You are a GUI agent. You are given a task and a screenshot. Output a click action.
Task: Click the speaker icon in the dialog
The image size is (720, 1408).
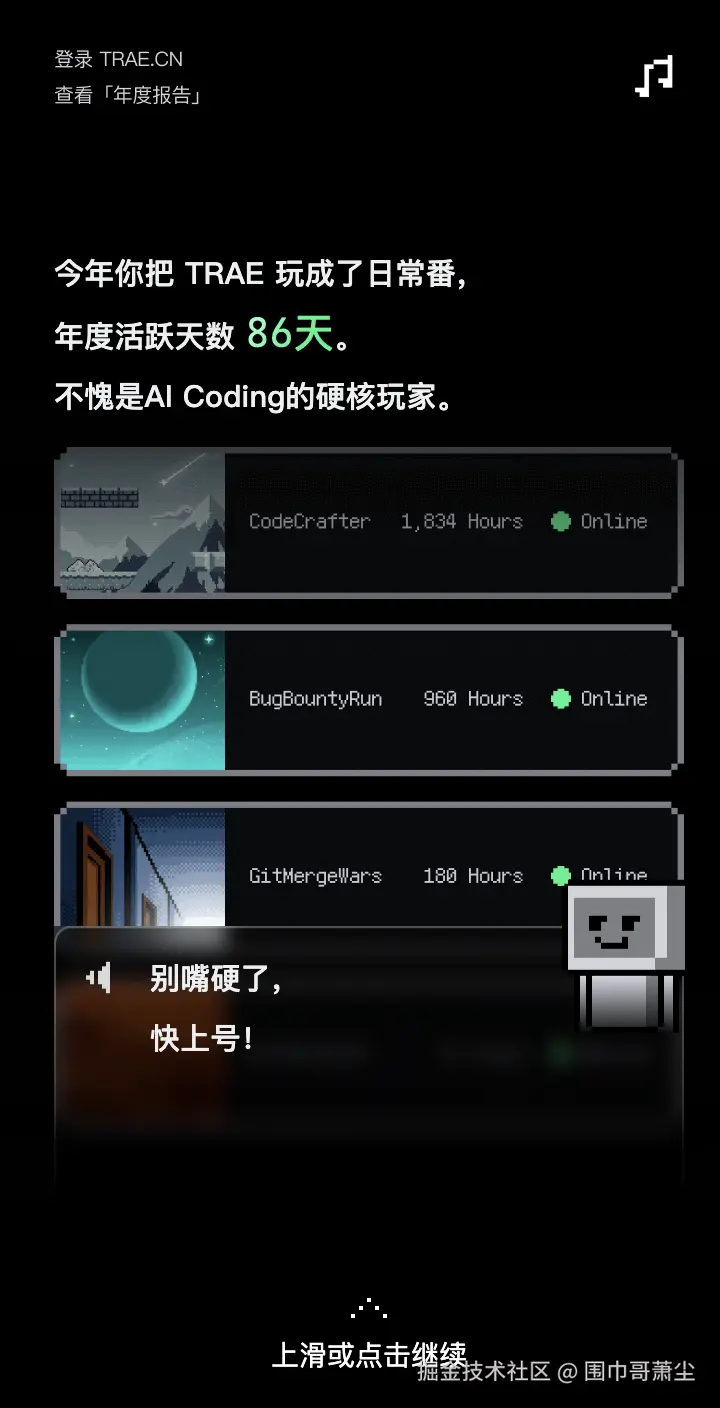click(98, 978)
